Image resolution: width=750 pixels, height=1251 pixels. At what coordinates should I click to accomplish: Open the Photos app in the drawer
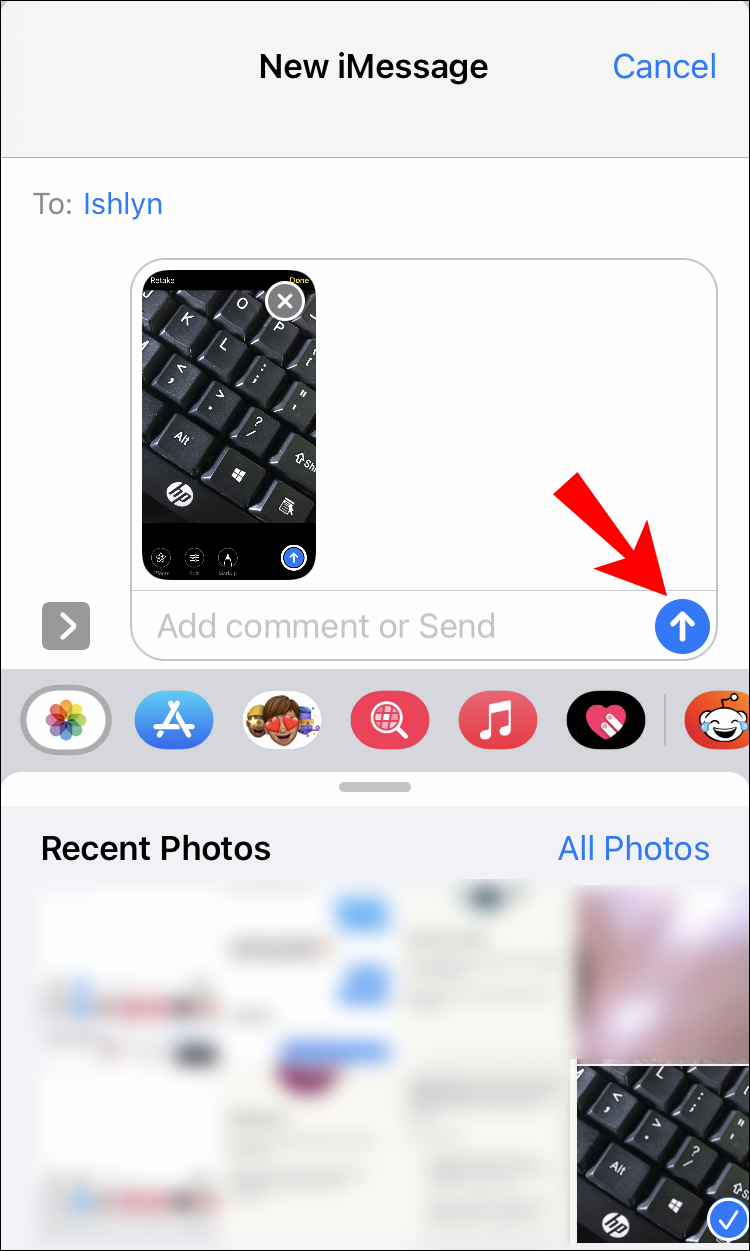(x=66, y=719)
